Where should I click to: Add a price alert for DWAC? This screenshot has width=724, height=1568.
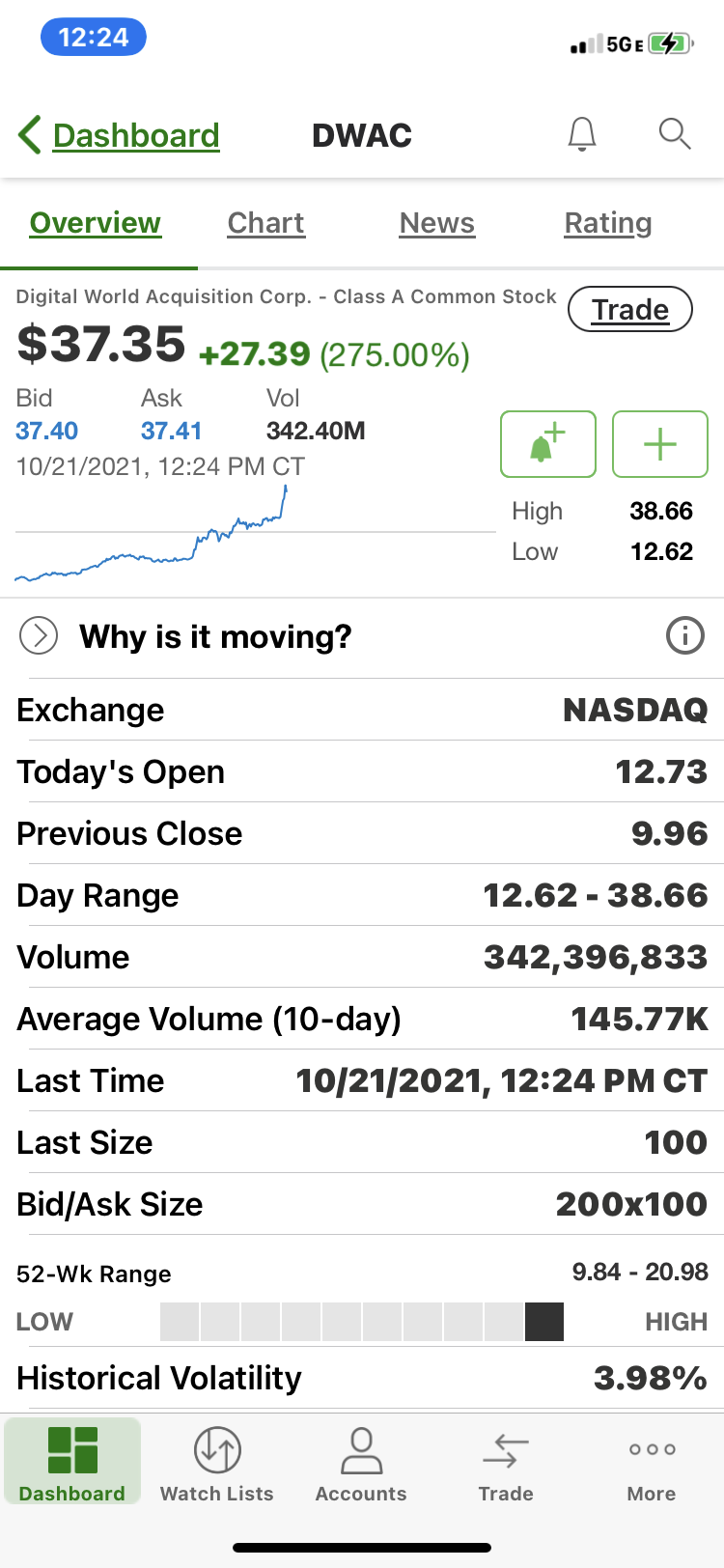tap(547, 444)
